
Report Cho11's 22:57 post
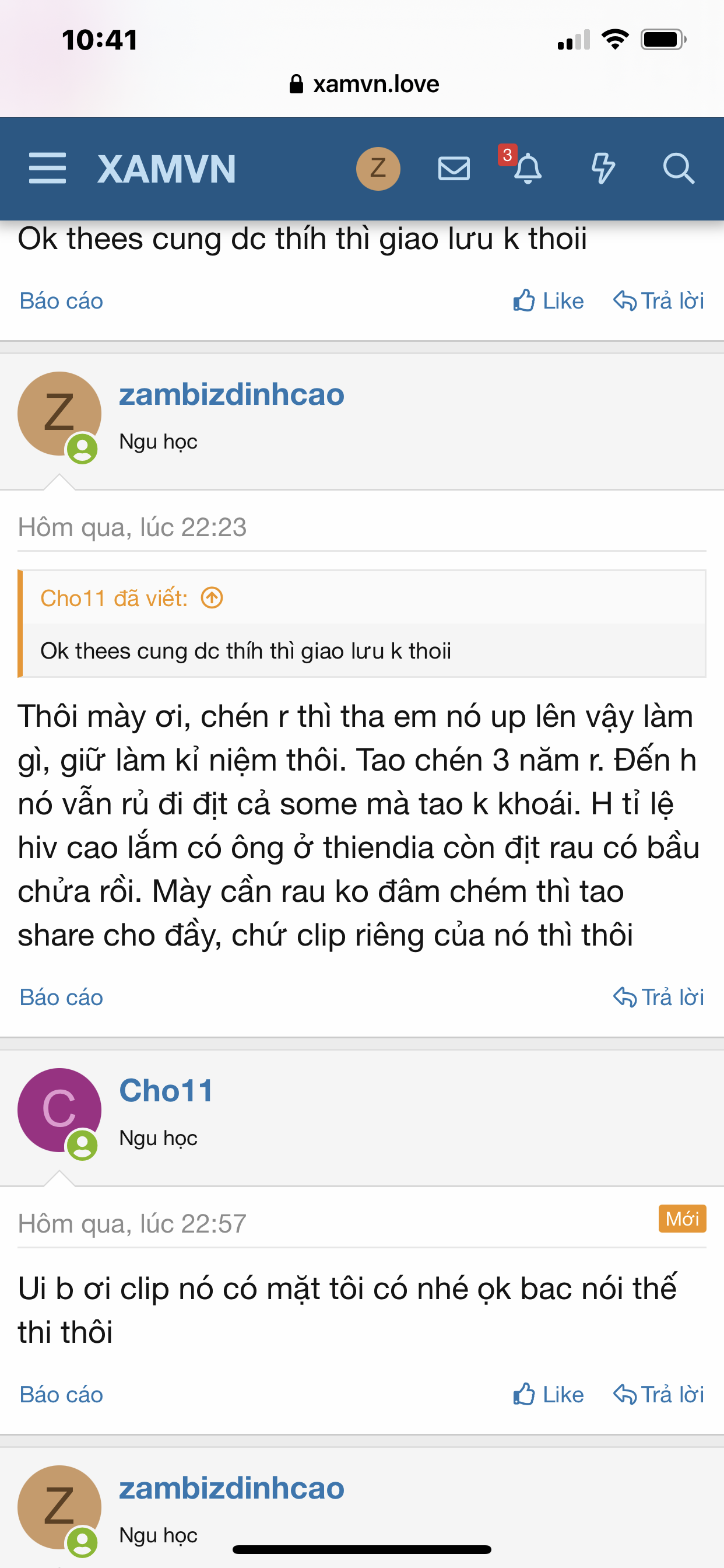tap(61, 1394)
